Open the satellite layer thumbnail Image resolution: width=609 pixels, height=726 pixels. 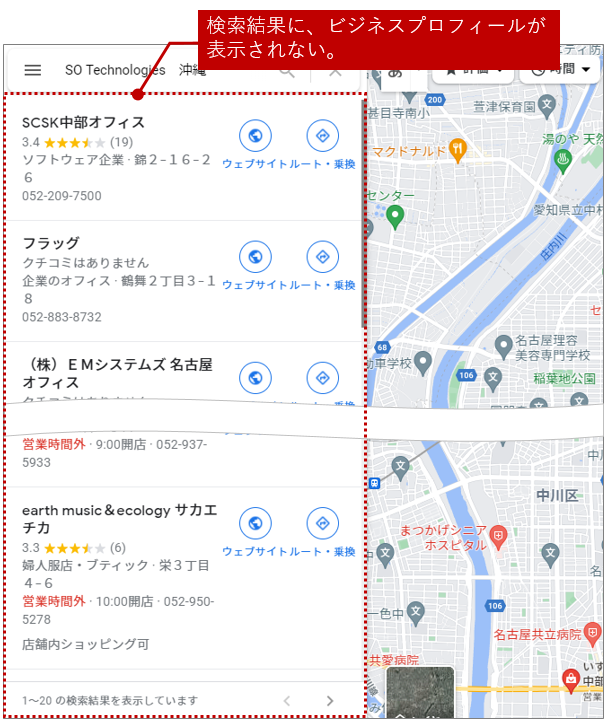pos(419,693)
